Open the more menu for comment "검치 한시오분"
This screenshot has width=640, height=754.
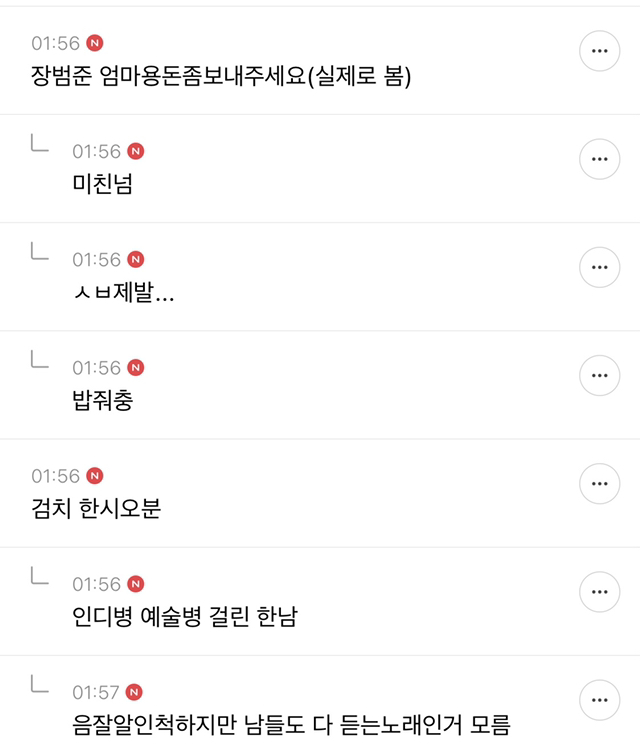(600, 484)
